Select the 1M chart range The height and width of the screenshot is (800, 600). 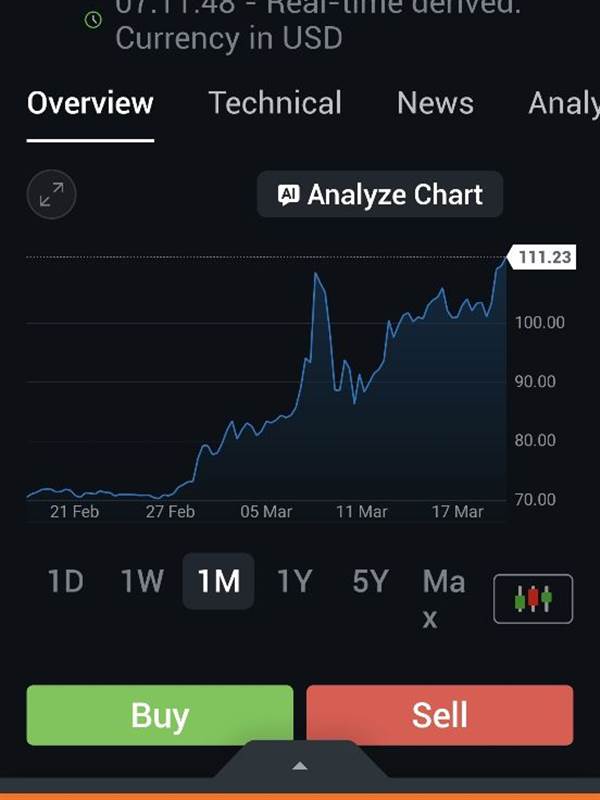pyautogui.click(x=218, y=581)
